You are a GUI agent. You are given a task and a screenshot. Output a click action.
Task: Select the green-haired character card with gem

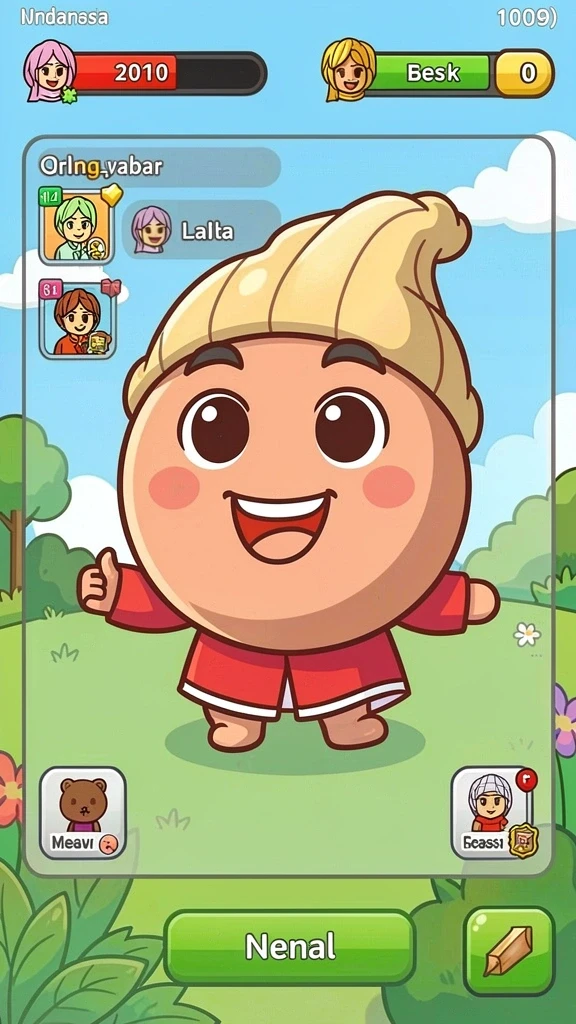coord(77,224)
